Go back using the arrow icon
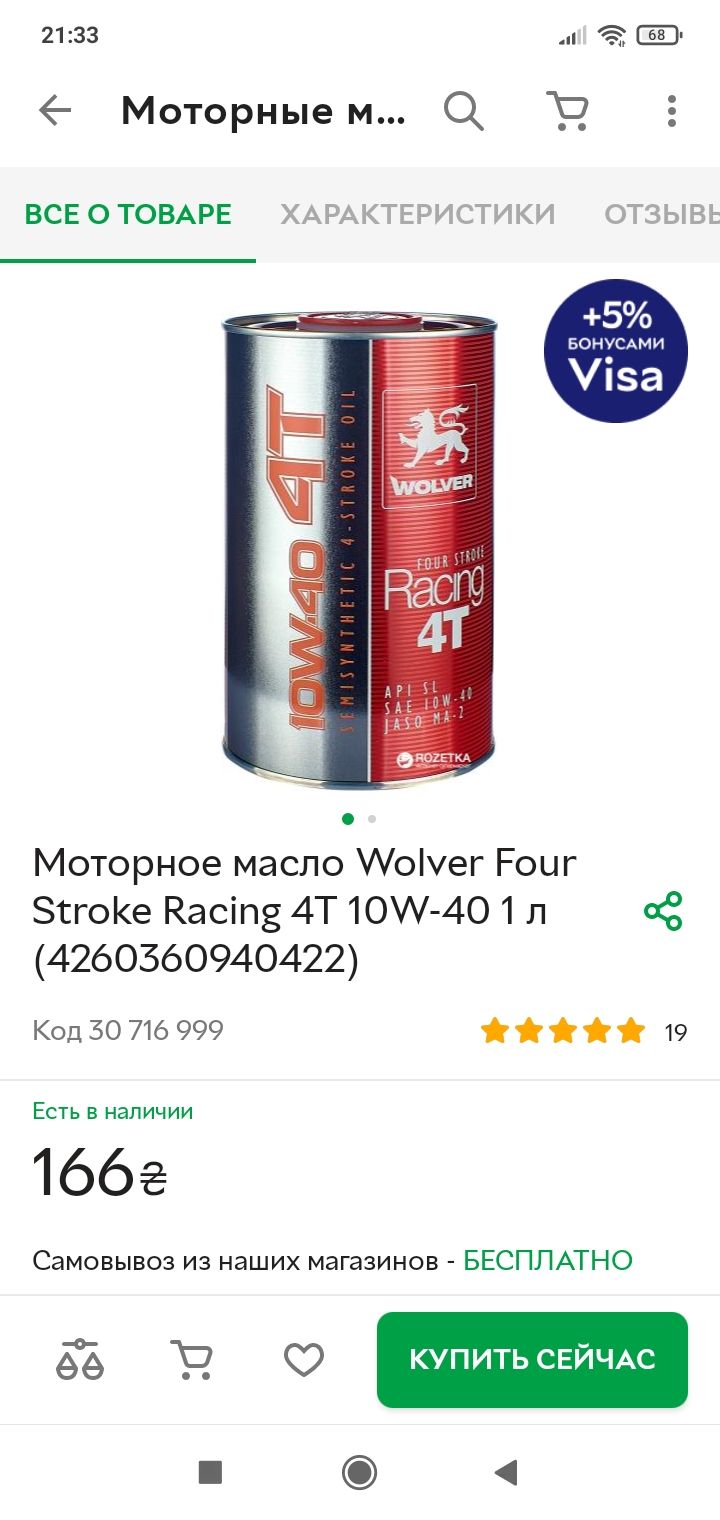 [x=55, y=111]
